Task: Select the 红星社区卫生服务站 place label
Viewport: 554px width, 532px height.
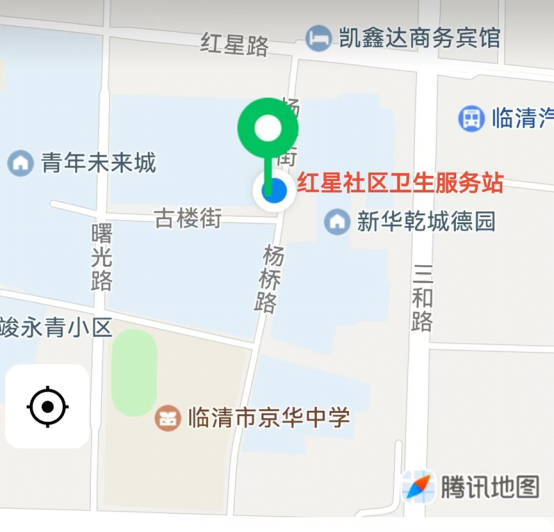Action: click(x=400, y=183)
